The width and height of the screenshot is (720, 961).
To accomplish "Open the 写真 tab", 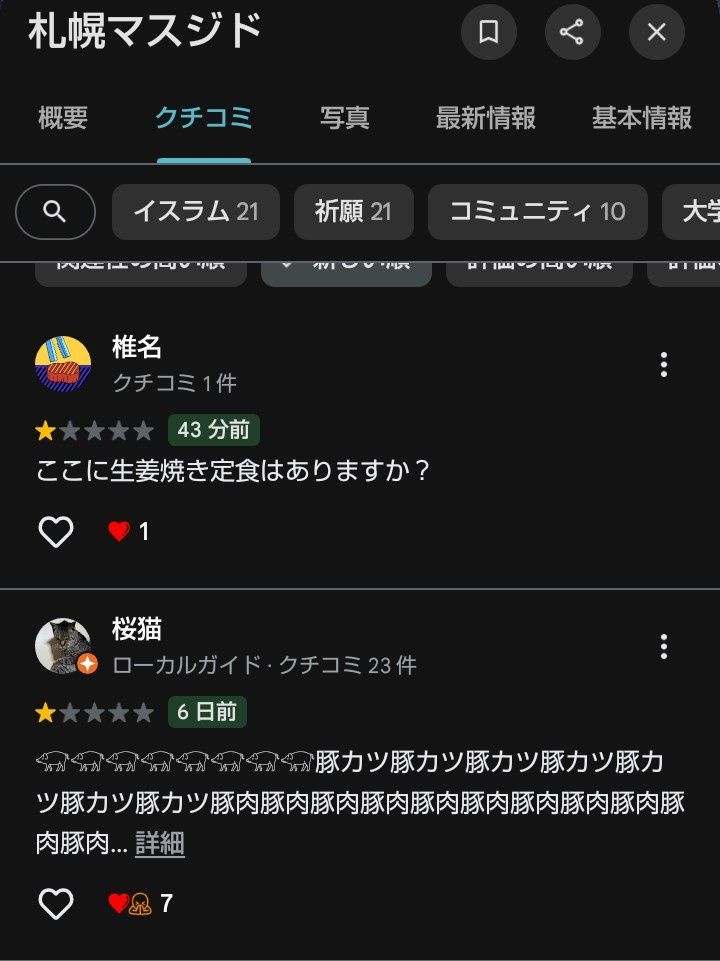I will [345, 118].
